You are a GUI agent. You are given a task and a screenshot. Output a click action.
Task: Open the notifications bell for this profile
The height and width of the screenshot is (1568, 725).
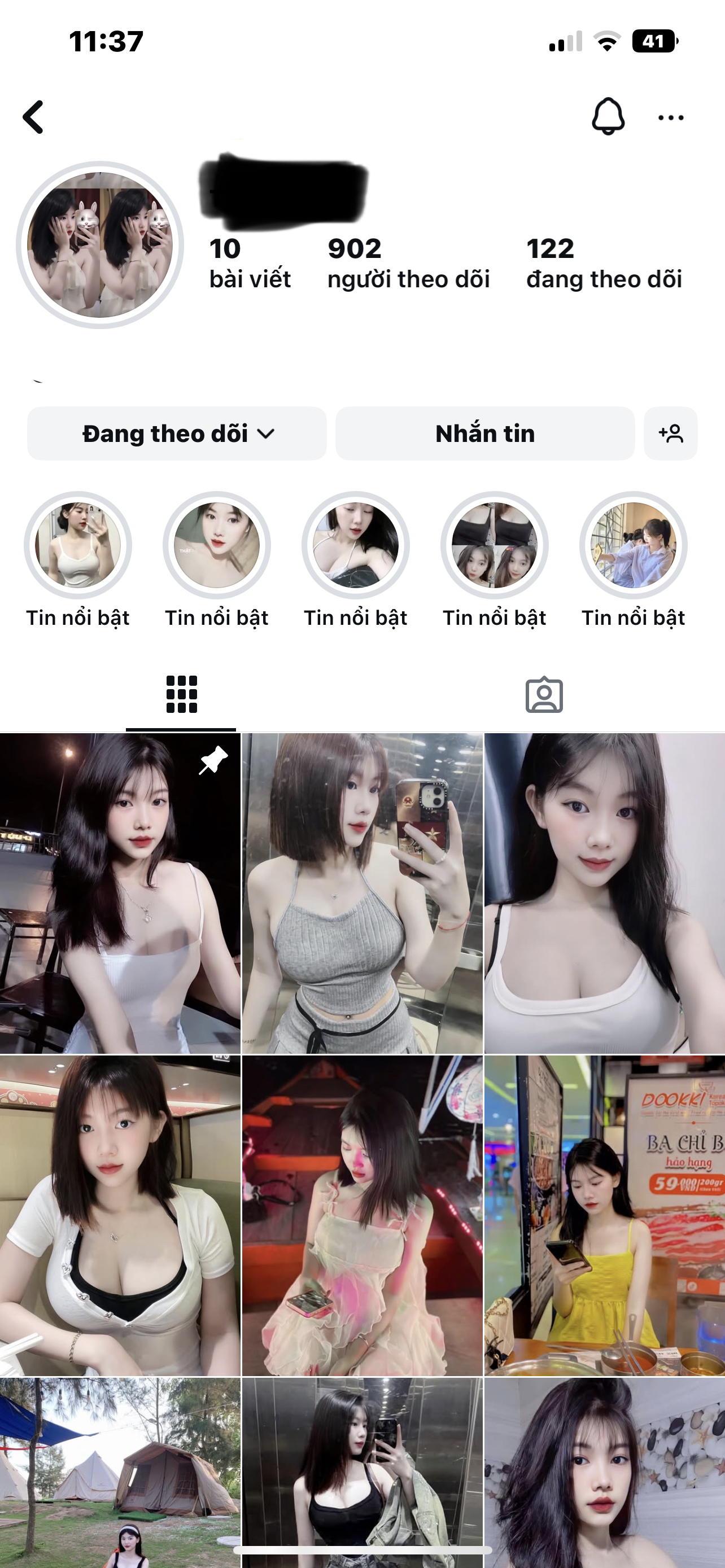tap(608, 116)
